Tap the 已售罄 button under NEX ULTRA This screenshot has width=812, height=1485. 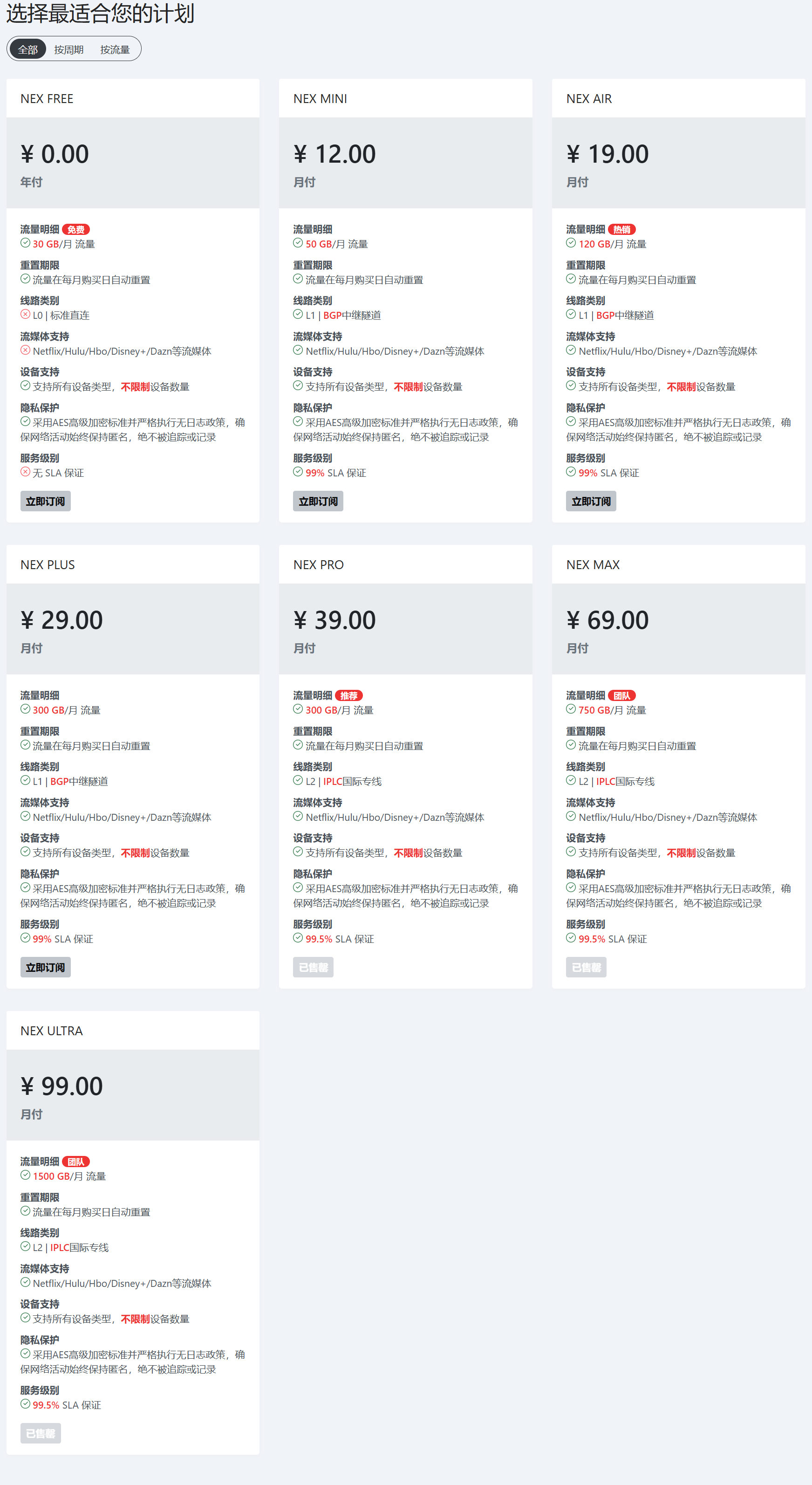[x=41, y=1432]
